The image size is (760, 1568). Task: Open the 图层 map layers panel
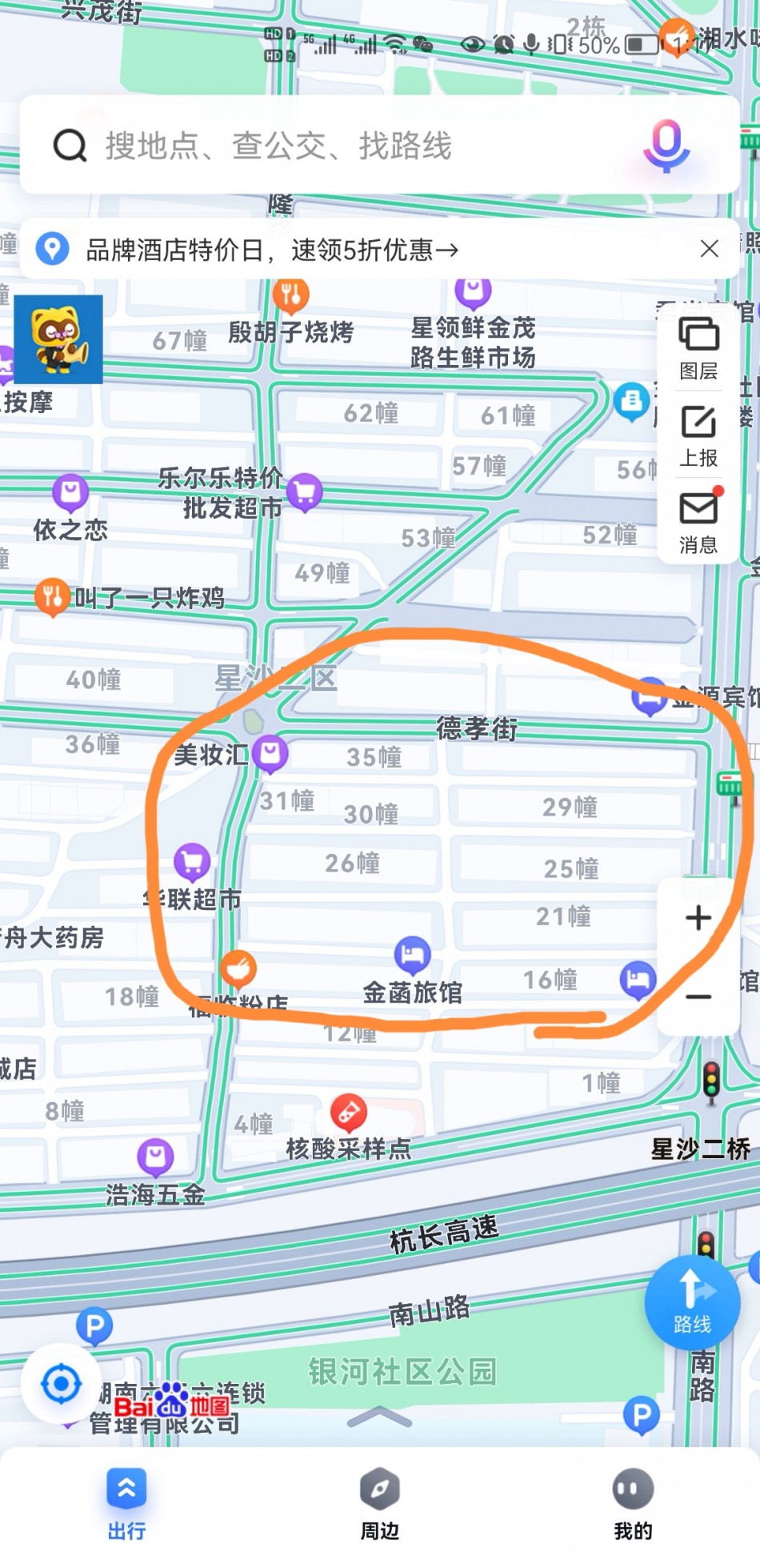698,347
